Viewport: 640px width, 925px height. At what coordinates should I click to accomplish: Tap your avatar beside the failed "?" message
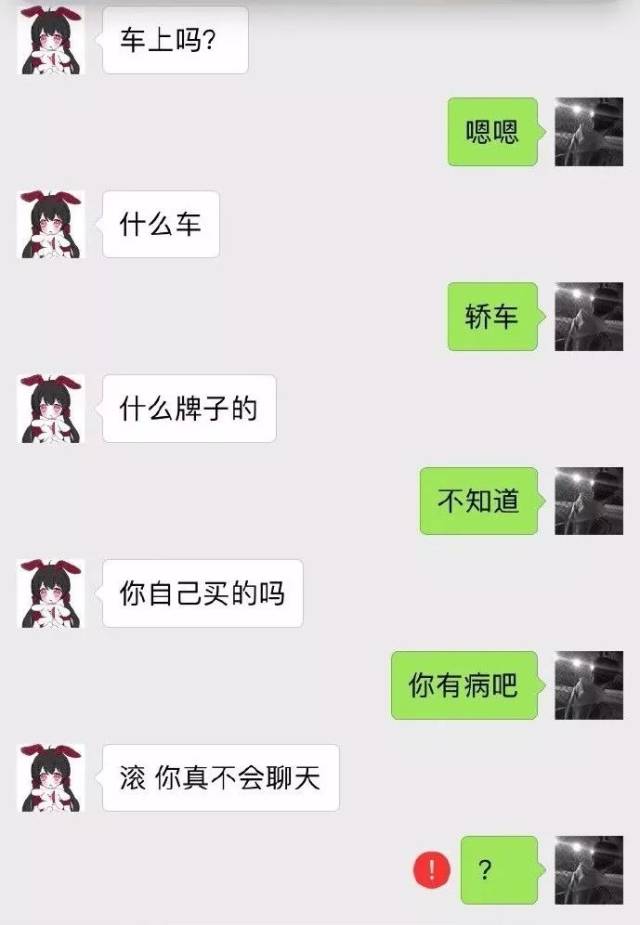point(589,870)
